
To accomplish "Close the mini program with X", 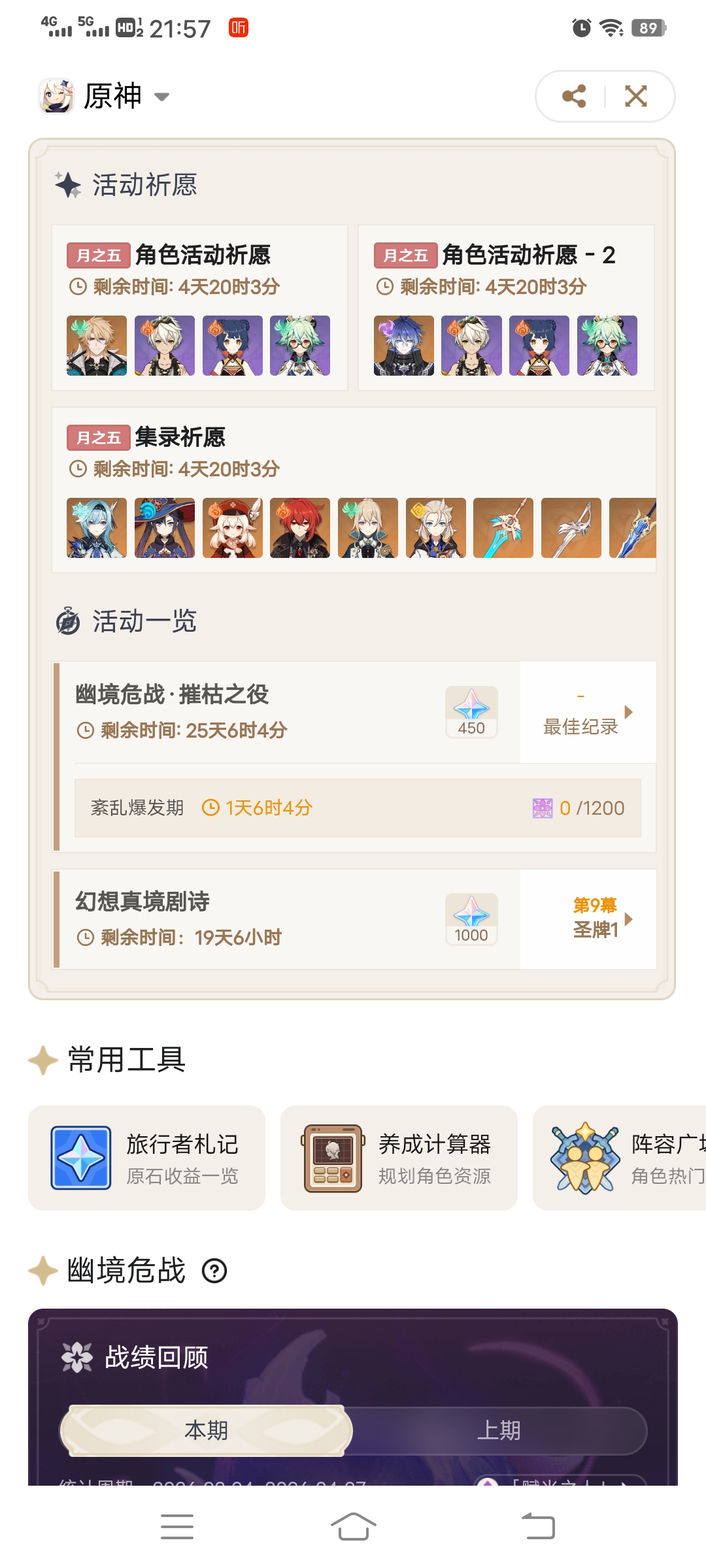I will click(635, 97).
